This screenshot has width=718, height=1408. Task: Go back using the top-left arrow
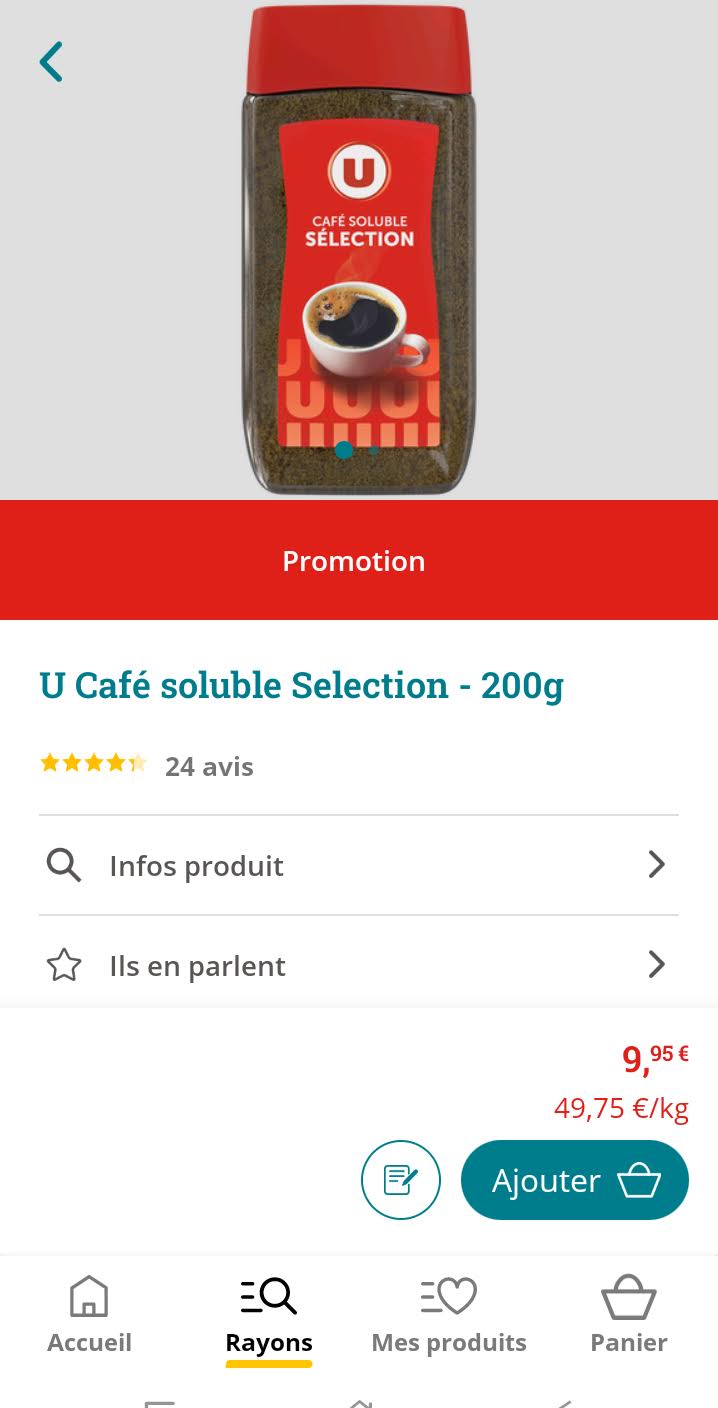pos(51,62)
